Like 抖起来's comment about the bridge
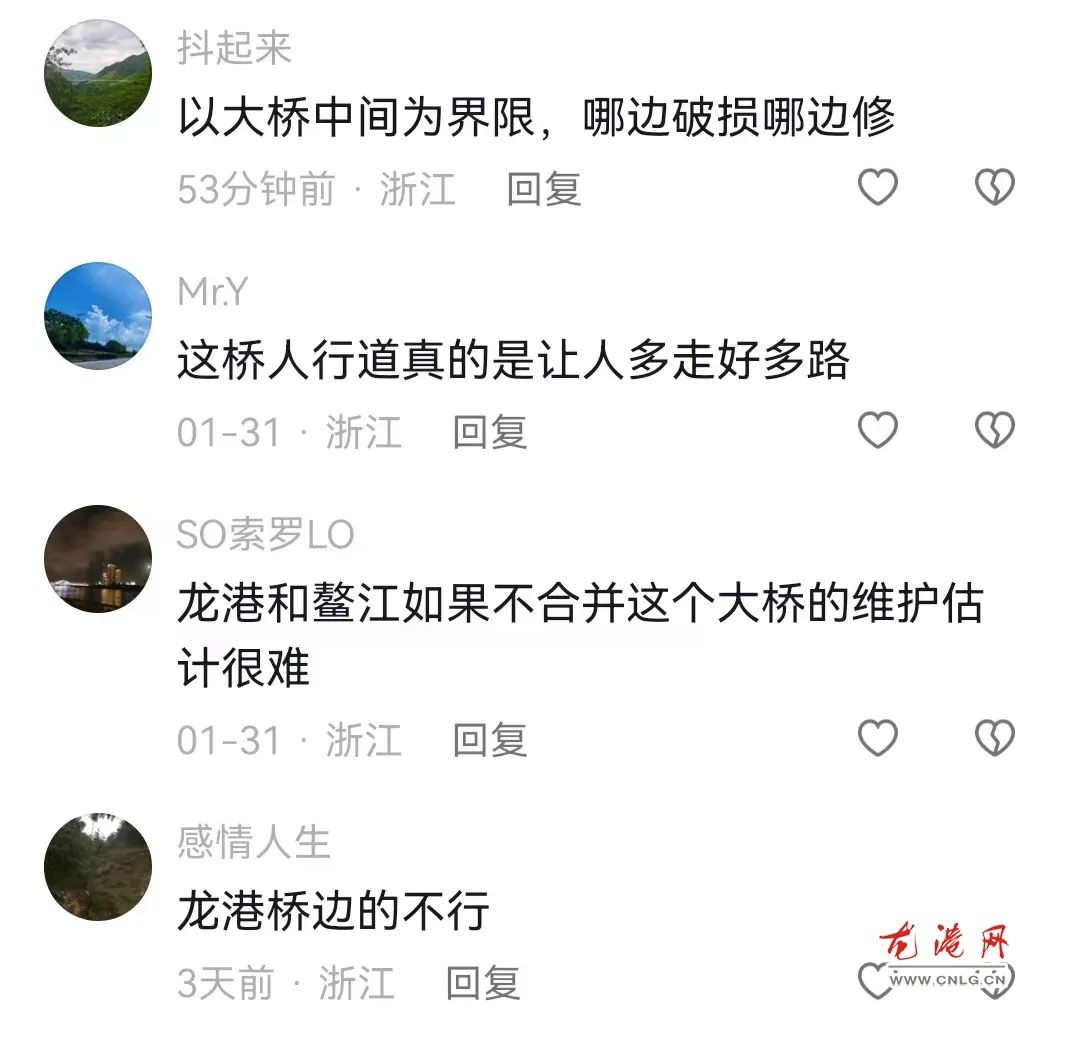Screen dimensions: 1076x1047 tap(878, 187)
